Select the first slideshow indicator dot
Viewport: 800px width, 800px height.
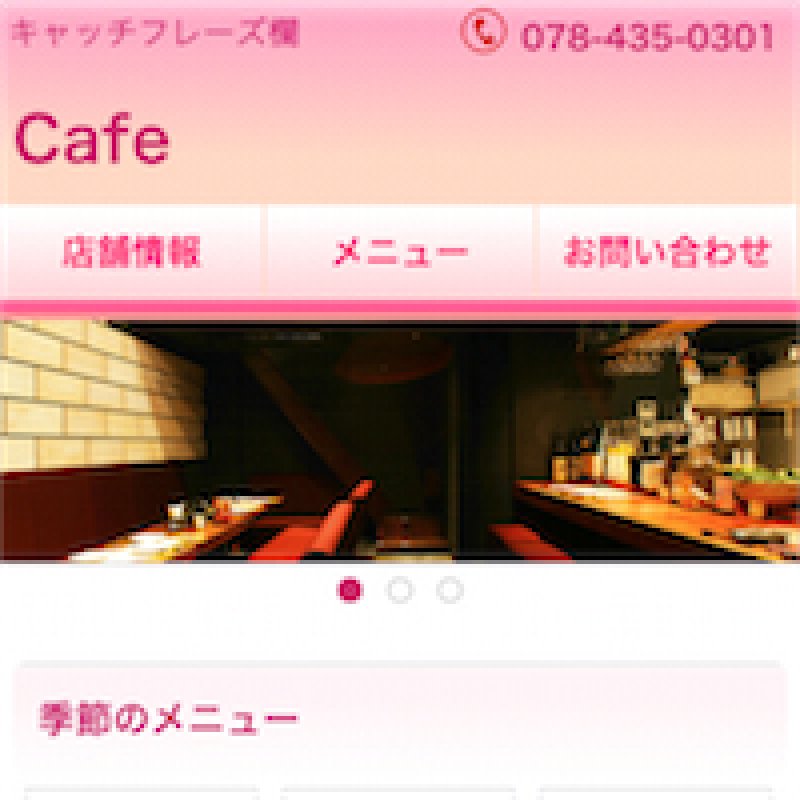coord(350,591)
